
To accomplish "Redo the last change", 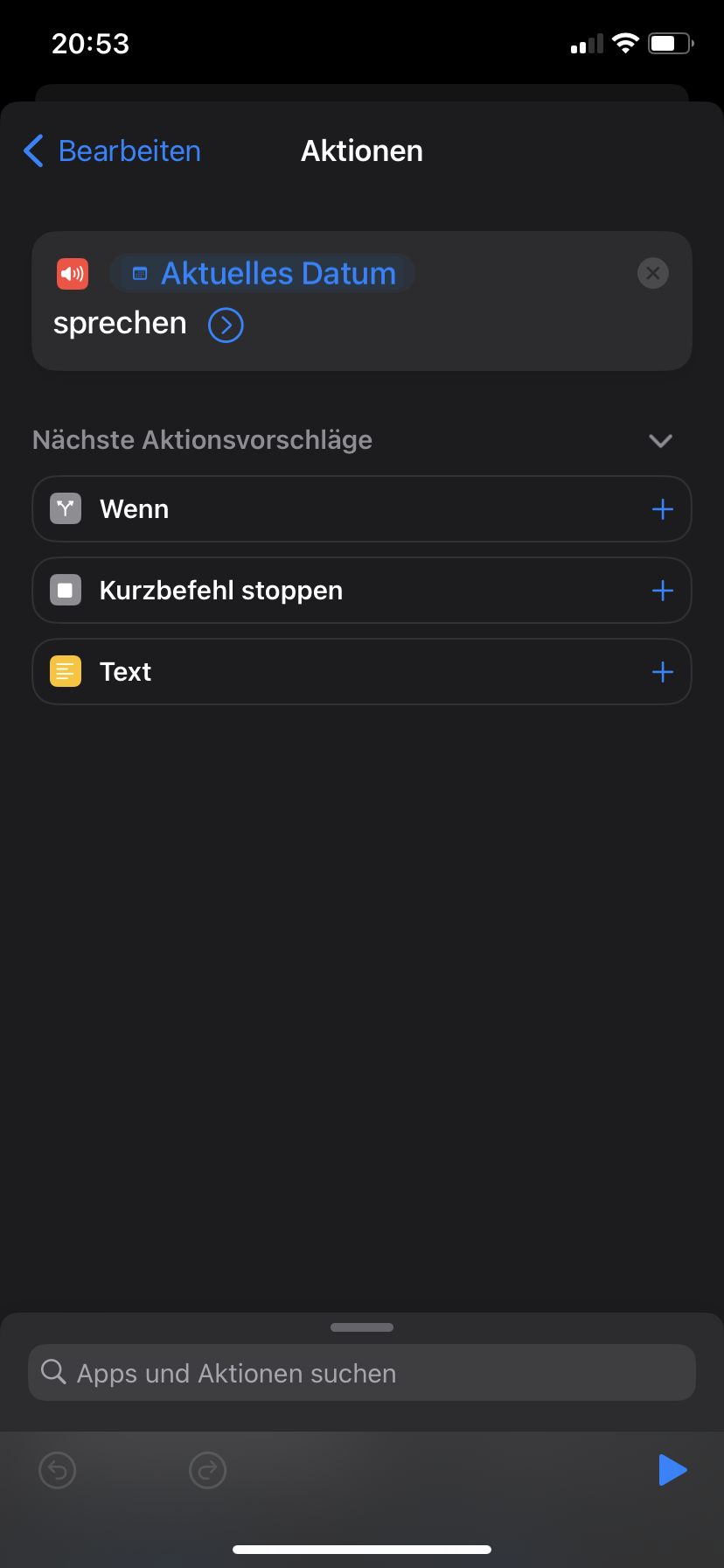I will pos(208,1470).
